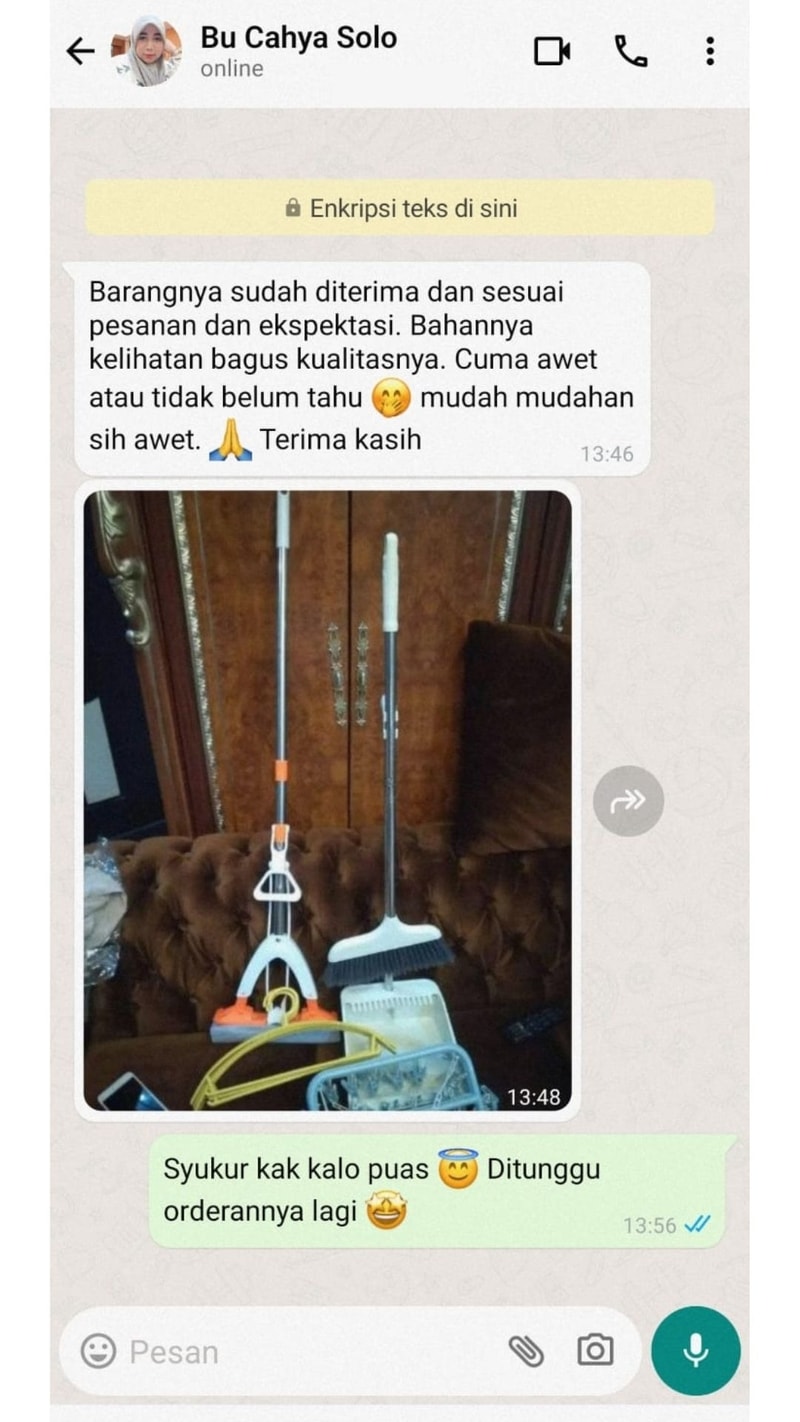The image size is (800, 1422).
Task: Open the three-dot overflow menu
Action: (x=709, y=51)
